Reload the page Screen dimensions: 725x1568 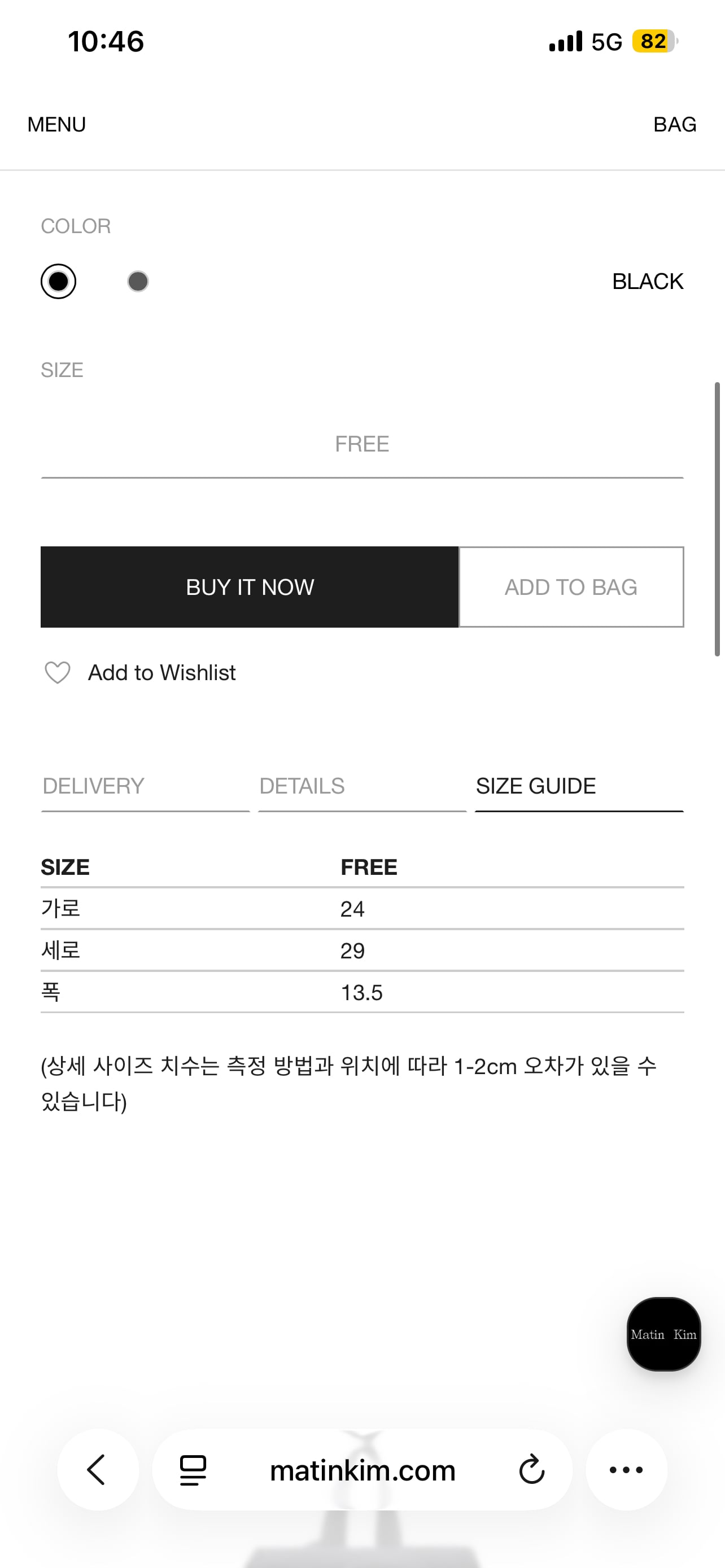(x=531, y=1470)
